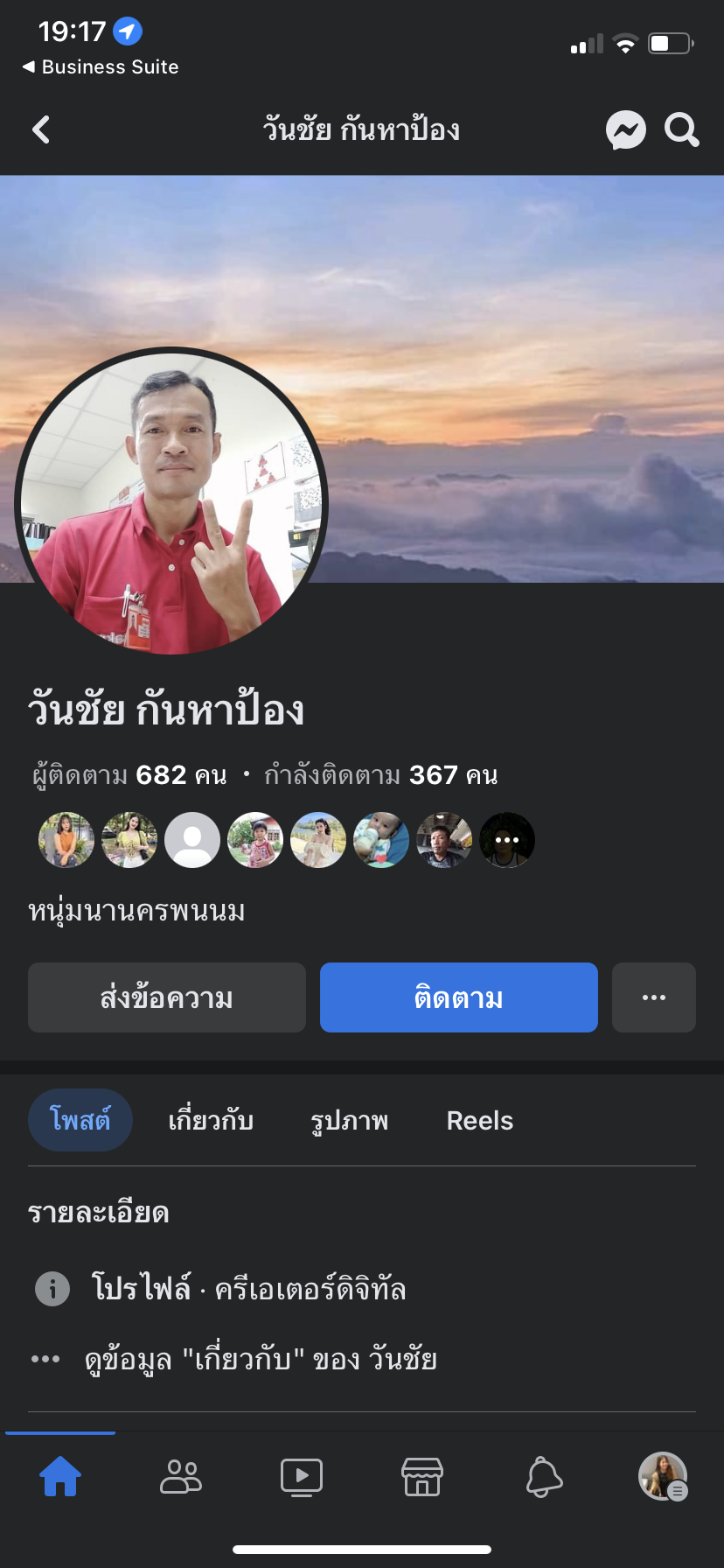Viewport: 724px width, 1568px height.
Task: Go back using the top-left arrow
Action: coord(41,129)
